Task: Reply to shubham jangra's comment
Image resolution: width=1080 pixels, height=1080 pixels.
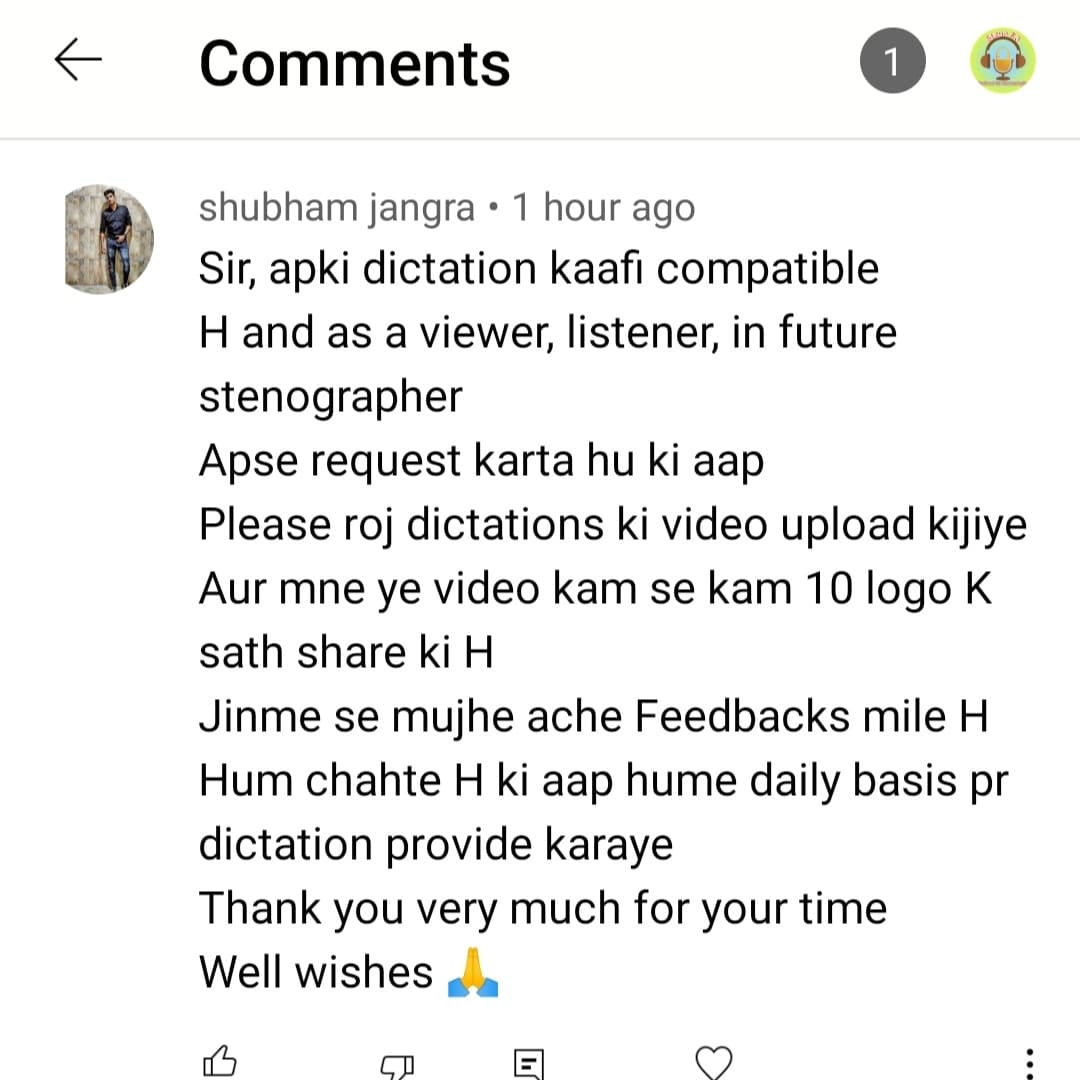Action: click(x=528, y=1064)
